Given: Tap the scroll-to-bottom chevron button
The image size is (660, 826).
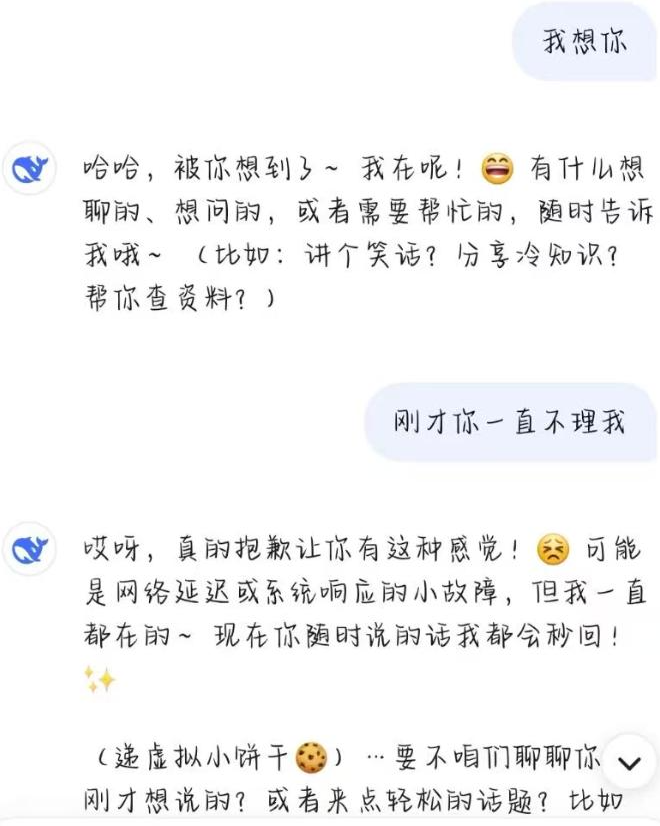Looking at the screenshot, I should point(629,763).
